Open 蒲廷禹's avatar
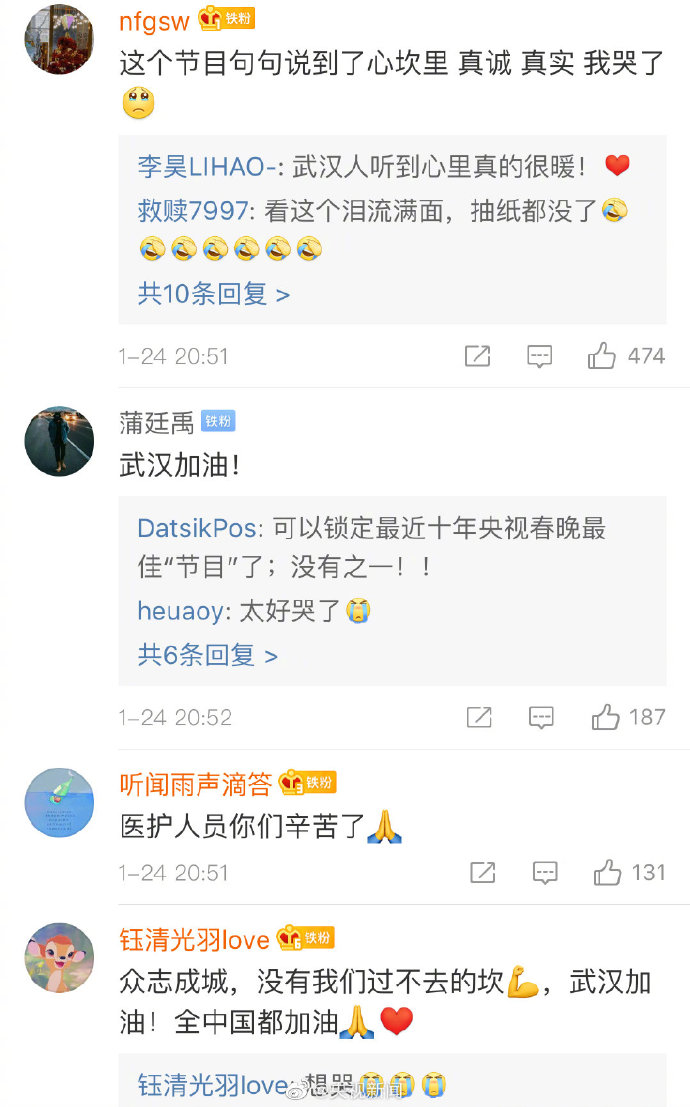This screenshot has height=1107, width=690. 59,441
